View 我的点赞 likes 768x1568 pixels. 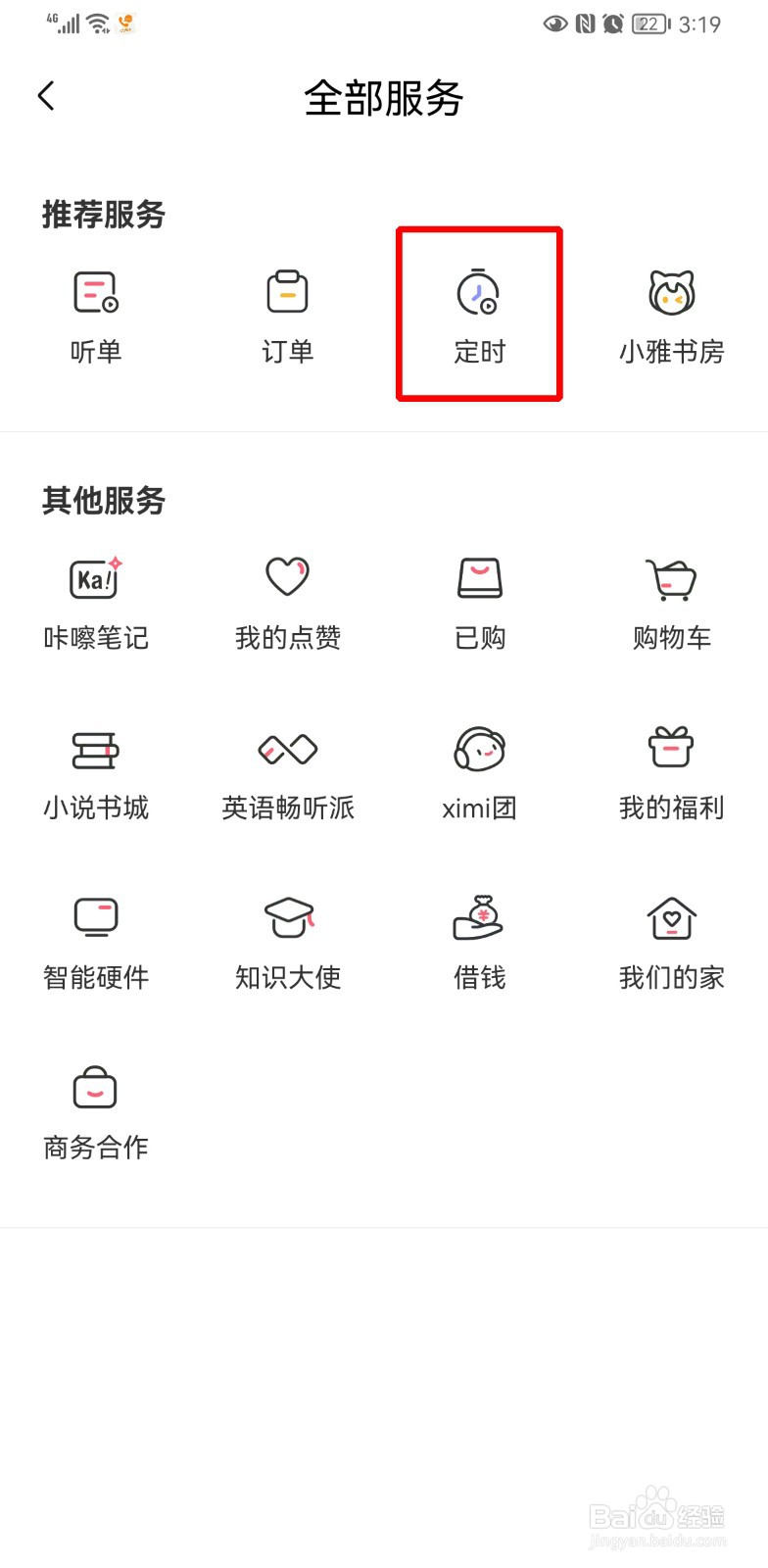coord(287,602)
